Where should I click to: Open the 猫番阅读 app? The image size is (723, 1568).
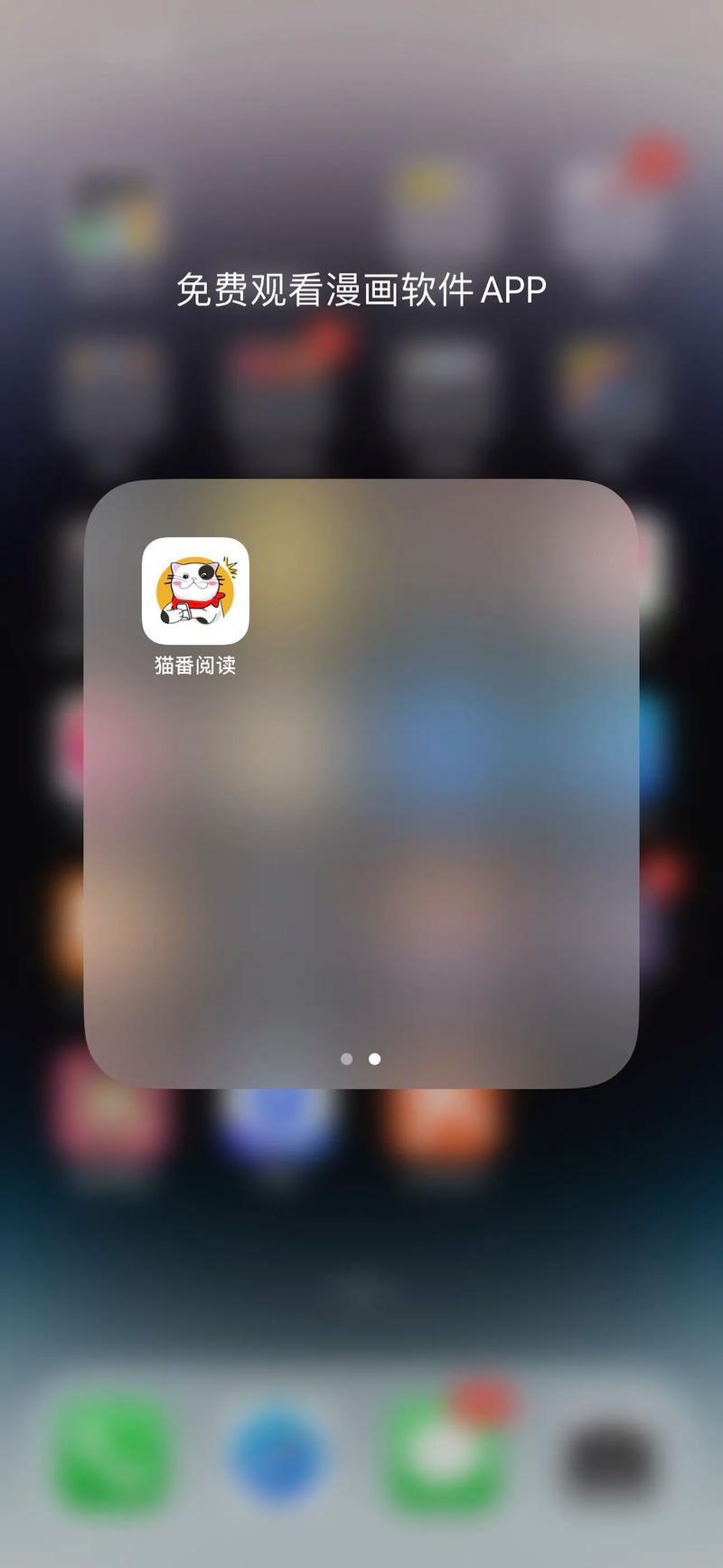195,590
